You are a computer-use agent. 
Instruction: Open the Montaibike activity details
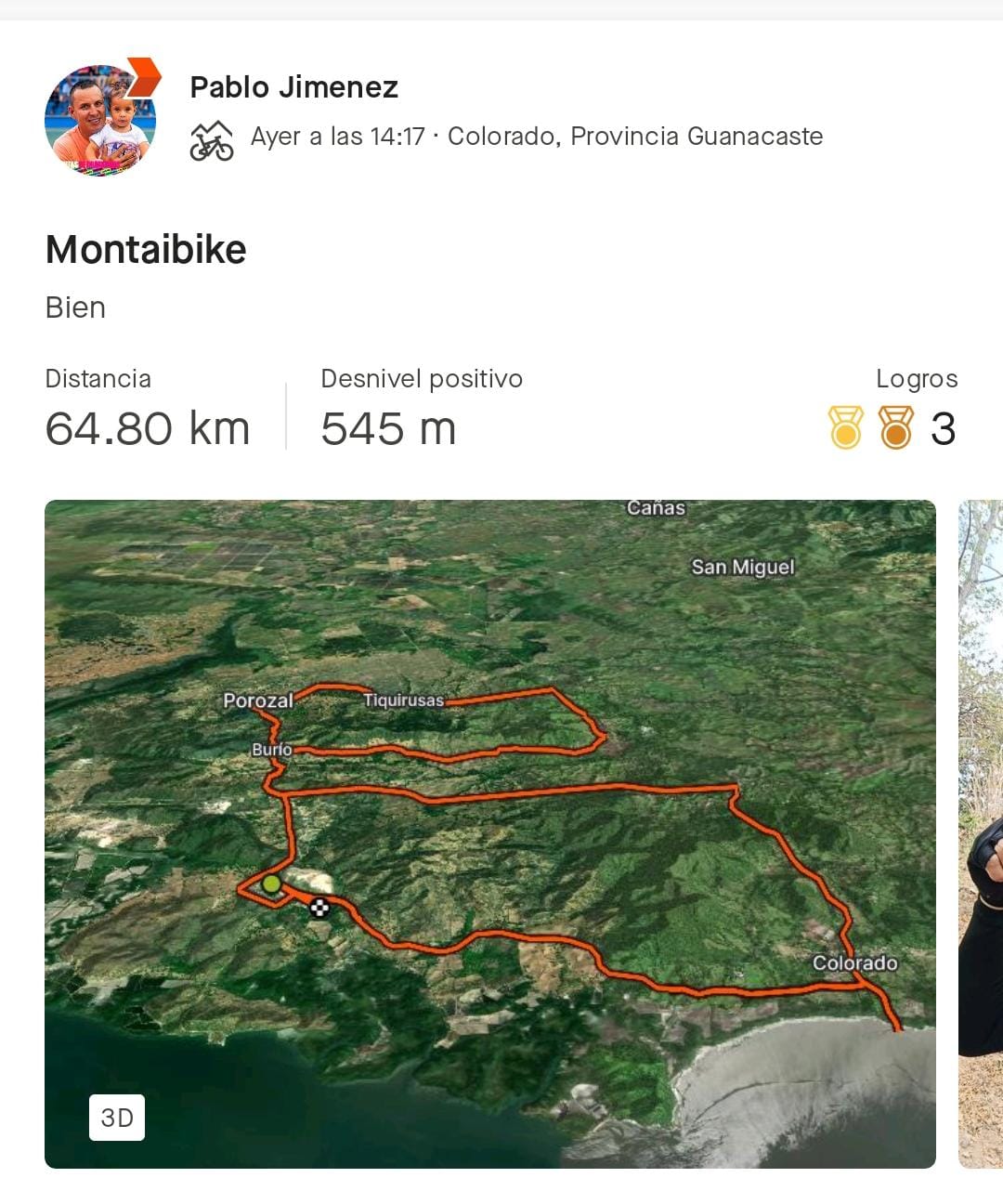point(146,250)
